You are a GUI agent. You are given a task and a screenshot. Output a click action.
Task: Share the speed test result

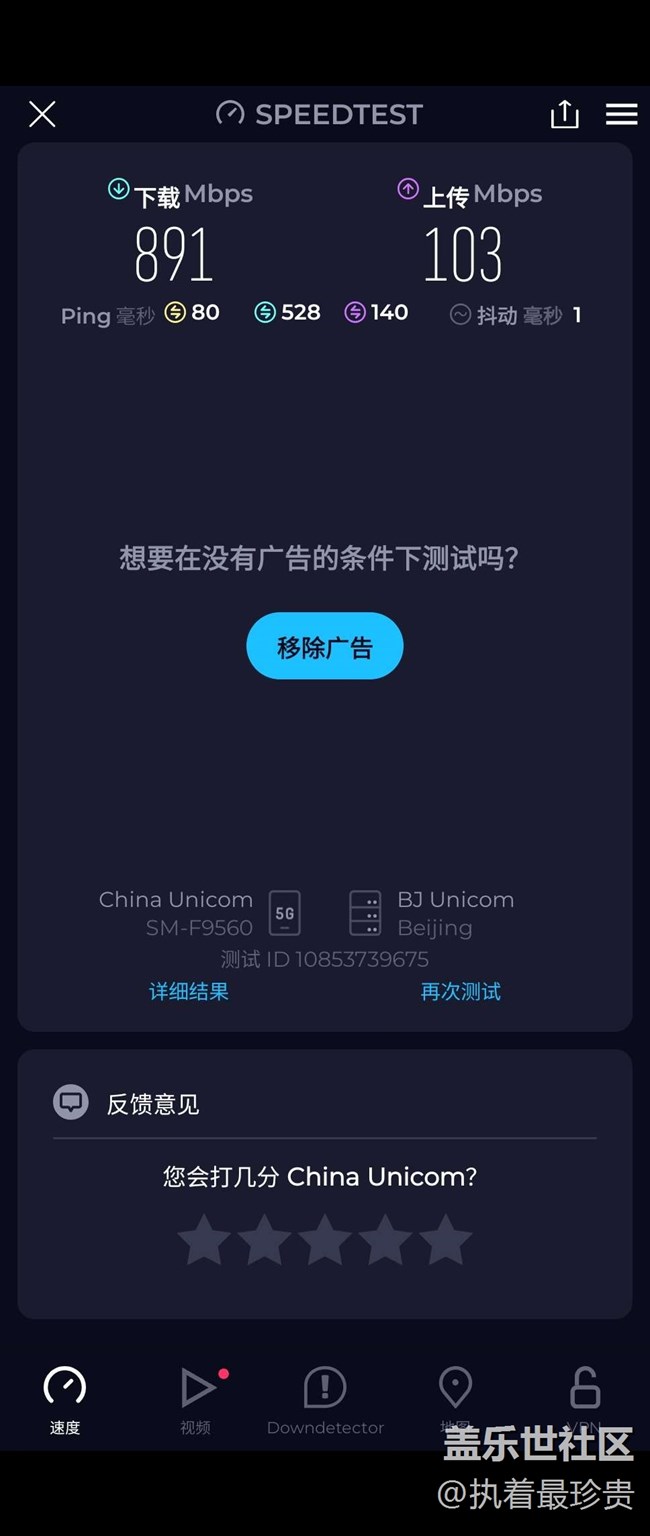[x=565, y=114]
